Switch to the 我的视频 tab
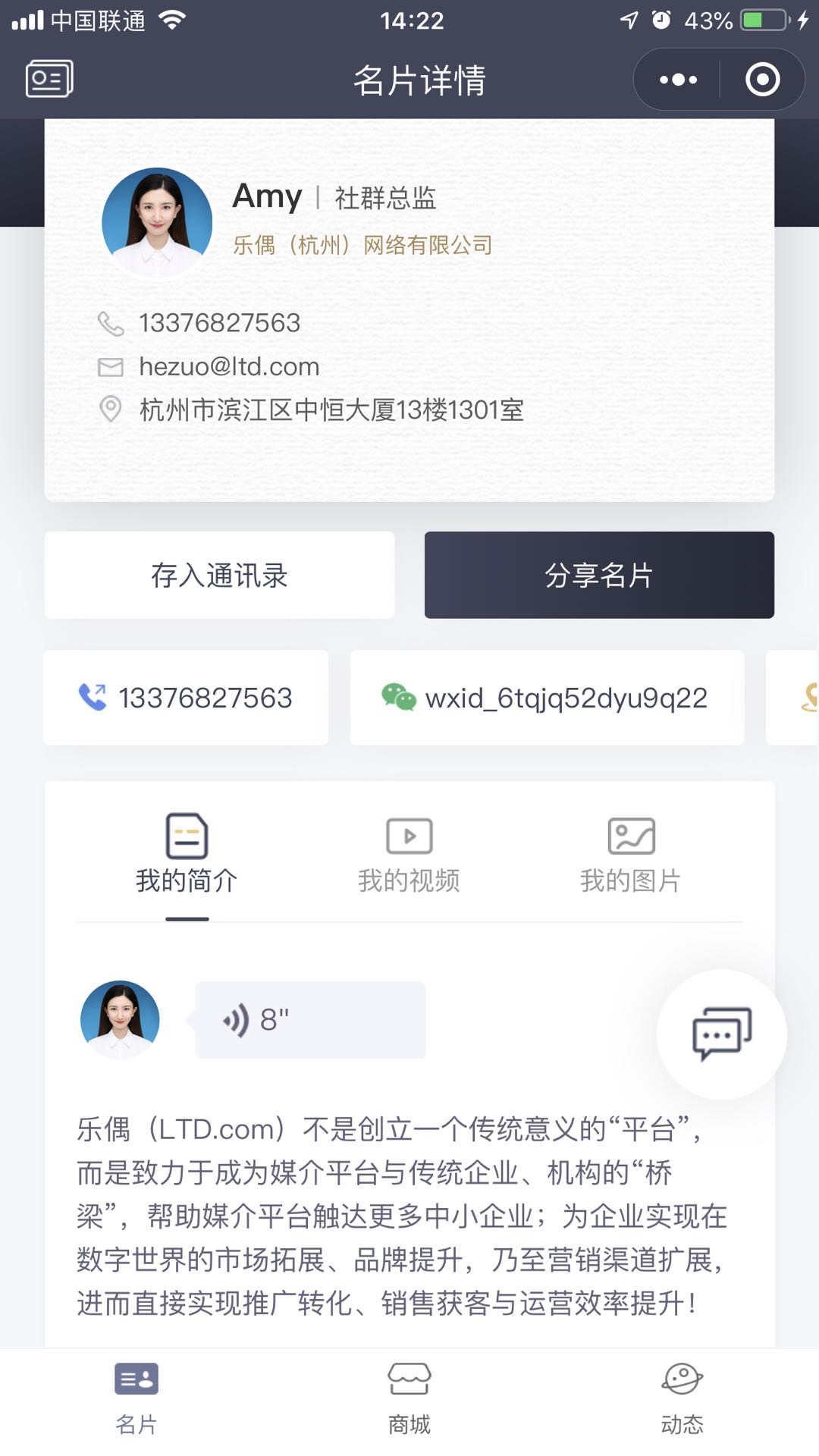 coord(409,855)
